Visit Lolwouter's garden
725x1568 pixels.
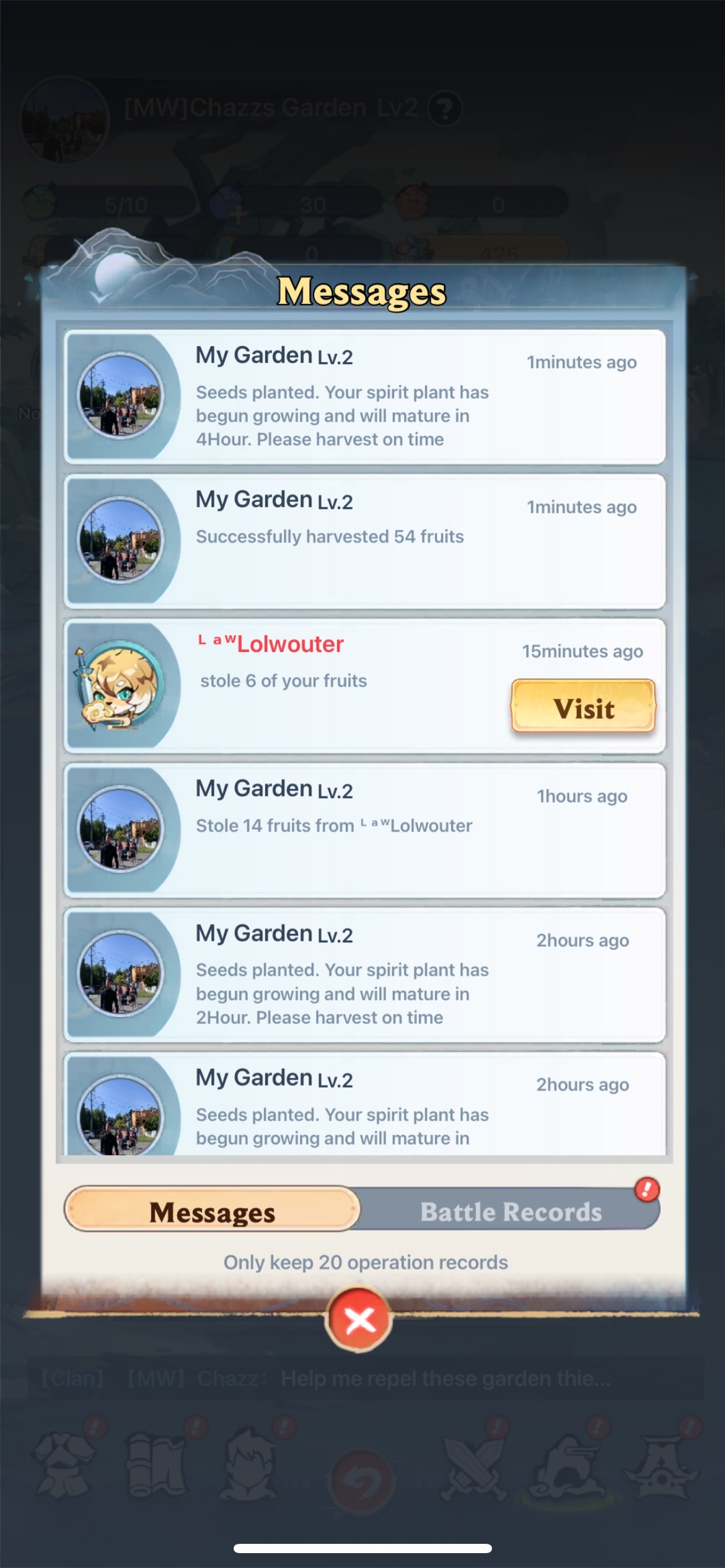pyautogui.click(x=583, y=707)
